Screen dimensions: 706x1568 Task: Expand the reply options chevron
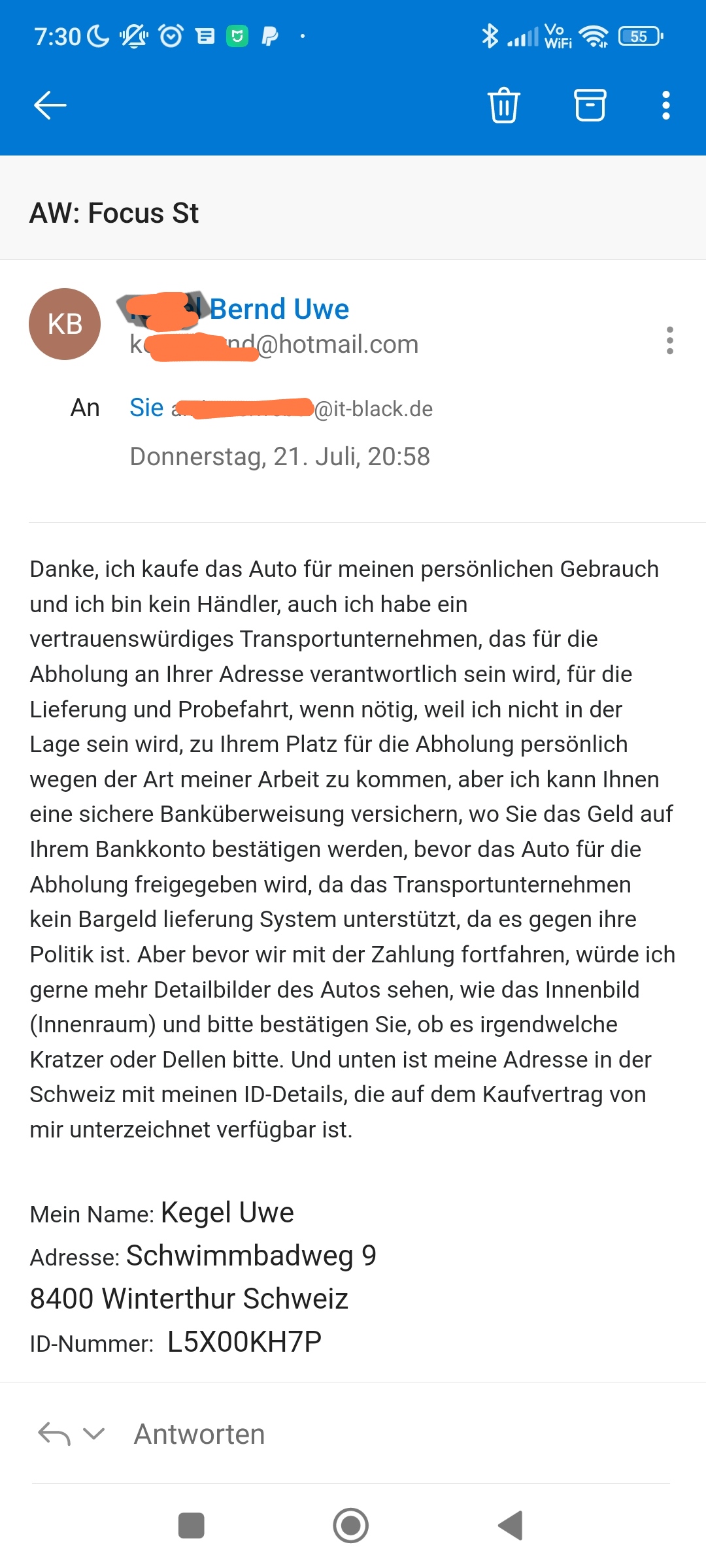click(94, 1434)
